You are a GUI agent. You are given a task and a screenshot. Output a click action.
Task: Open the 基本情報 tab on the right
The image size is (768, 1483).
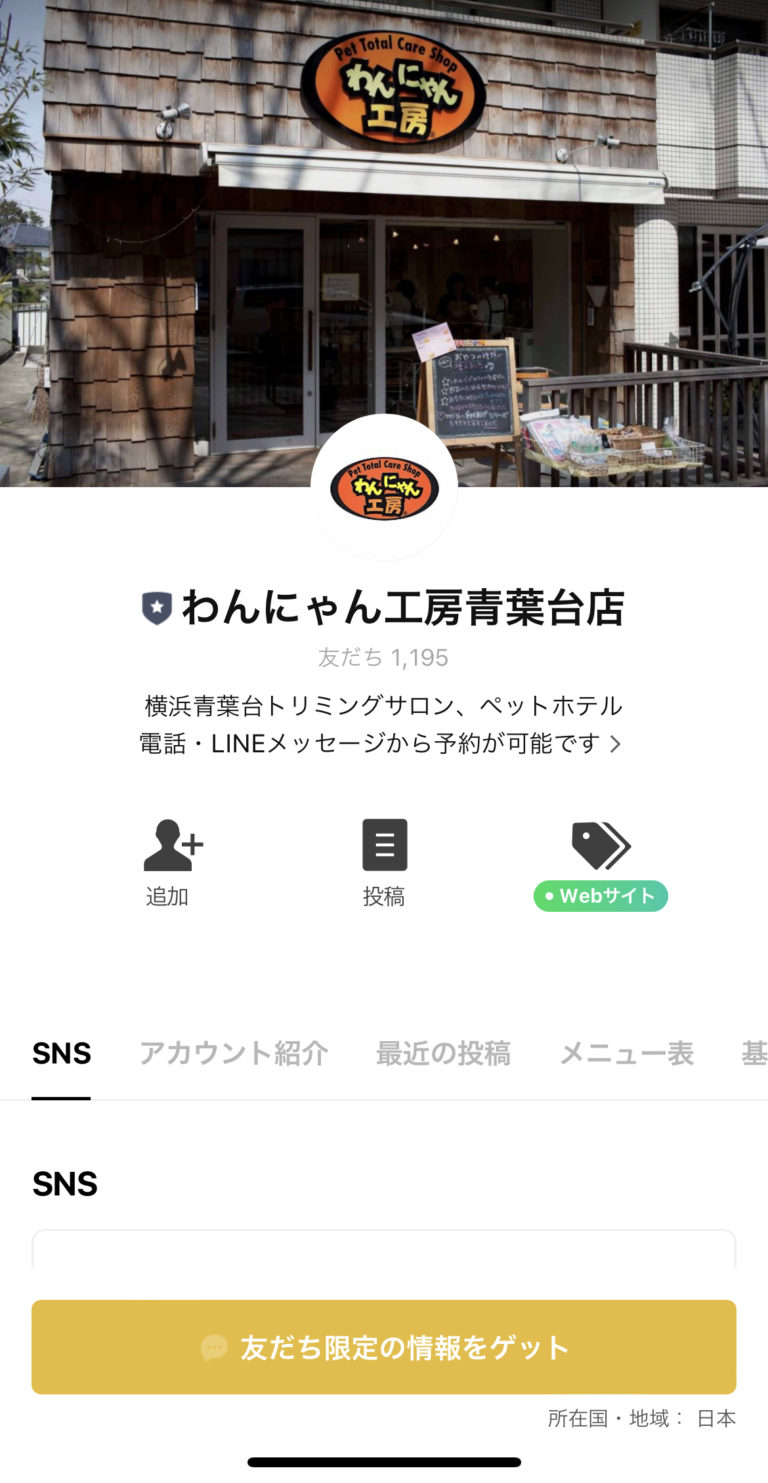coord(755,1052)
